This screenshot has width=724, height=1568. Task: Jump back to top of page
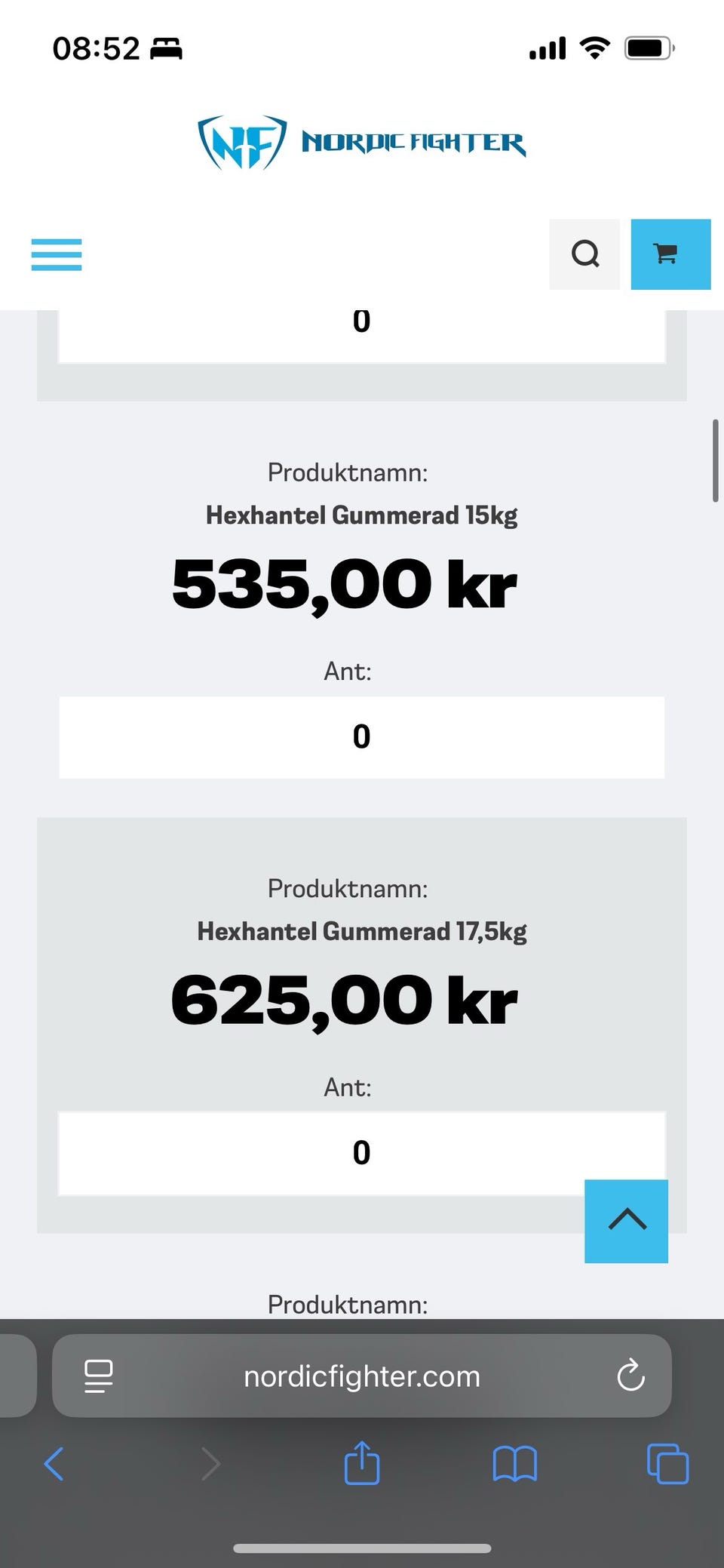[x=626, y=1221]
